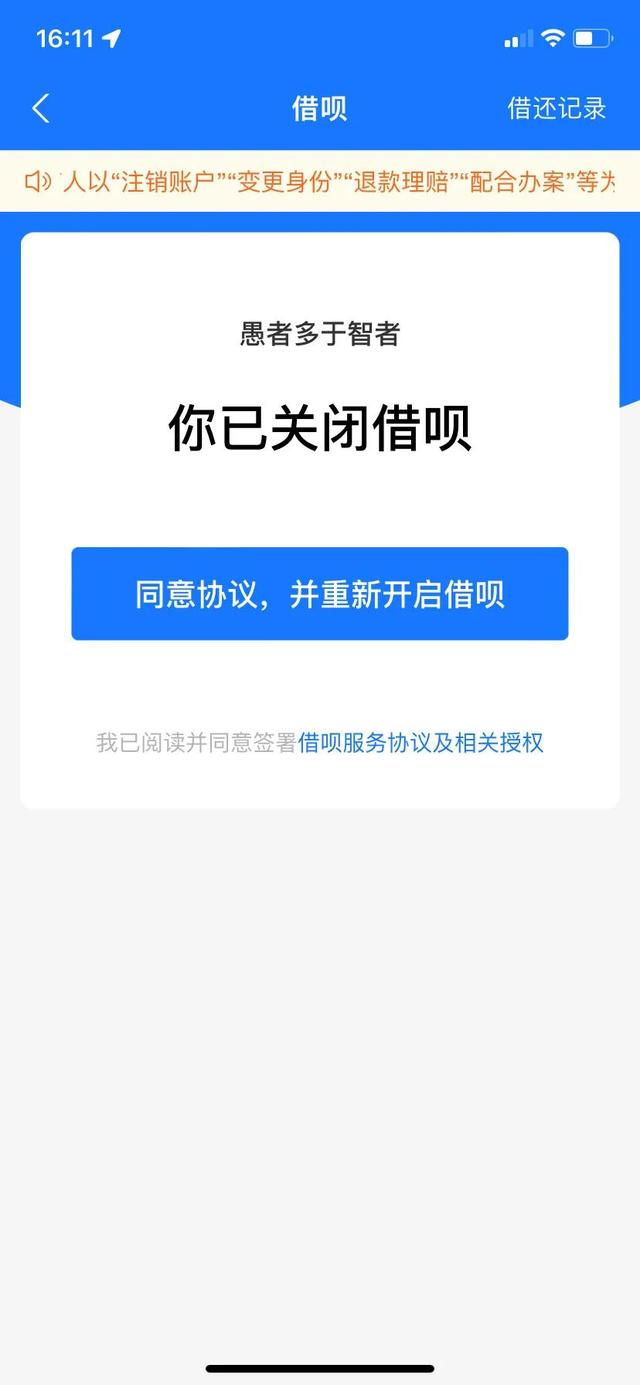Open 借还记录 borrow and repay records
Viewport: 640px width, 1385px height.
557,108
